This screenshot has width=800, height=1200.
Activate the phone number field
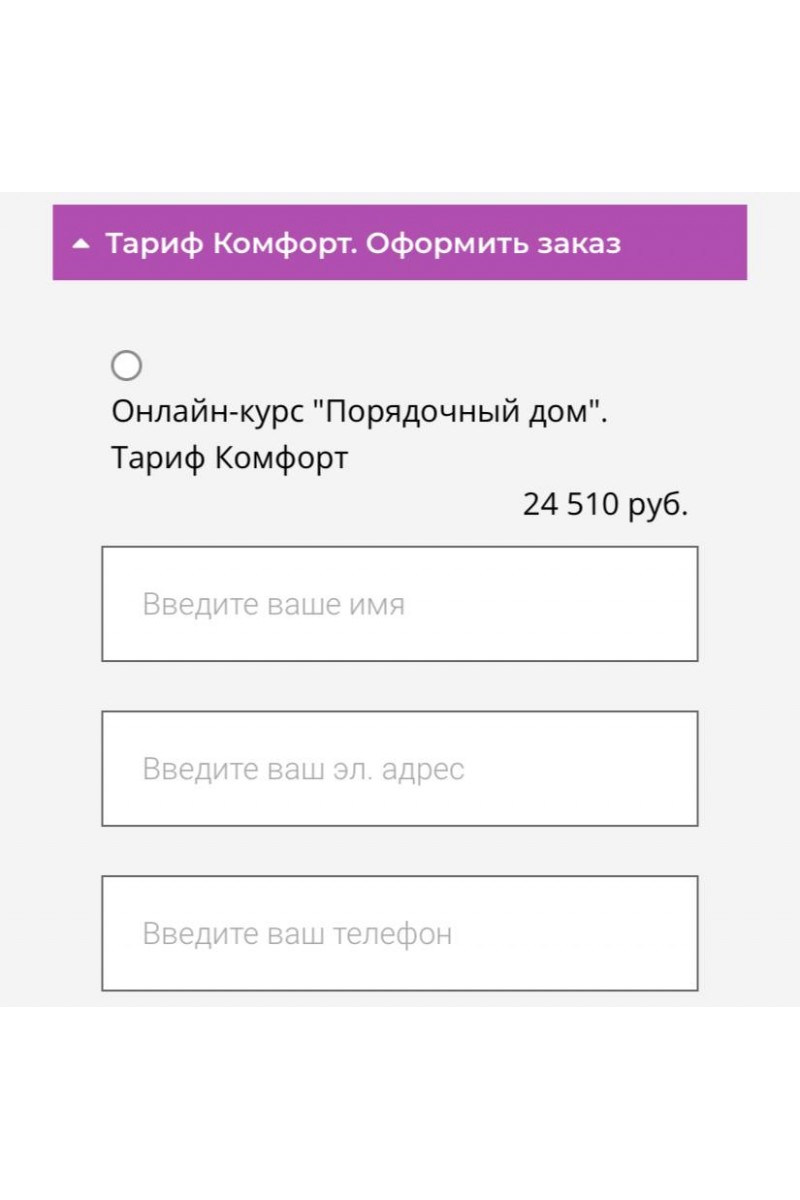point(399,934)
